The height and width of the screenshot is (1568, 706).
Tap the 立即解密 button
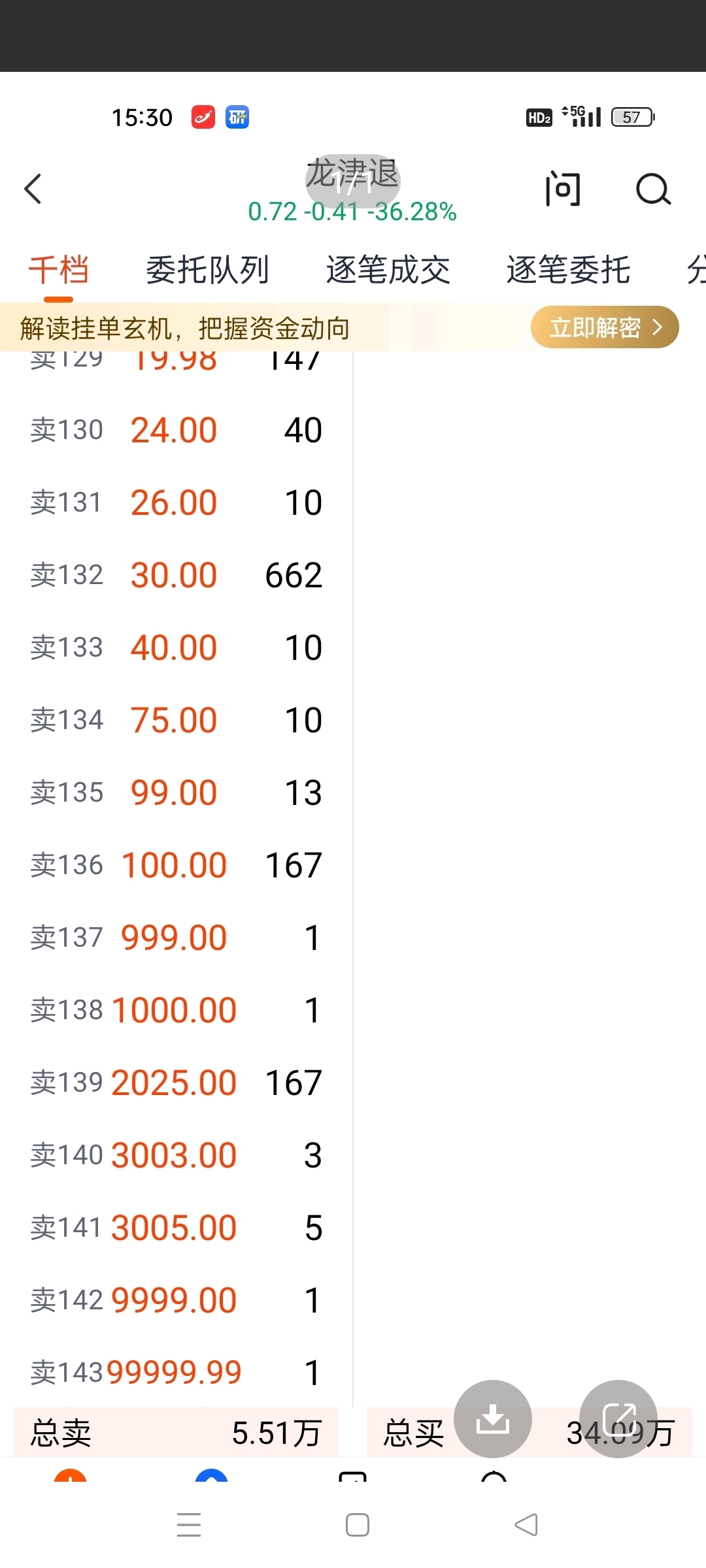pos(605,327)
